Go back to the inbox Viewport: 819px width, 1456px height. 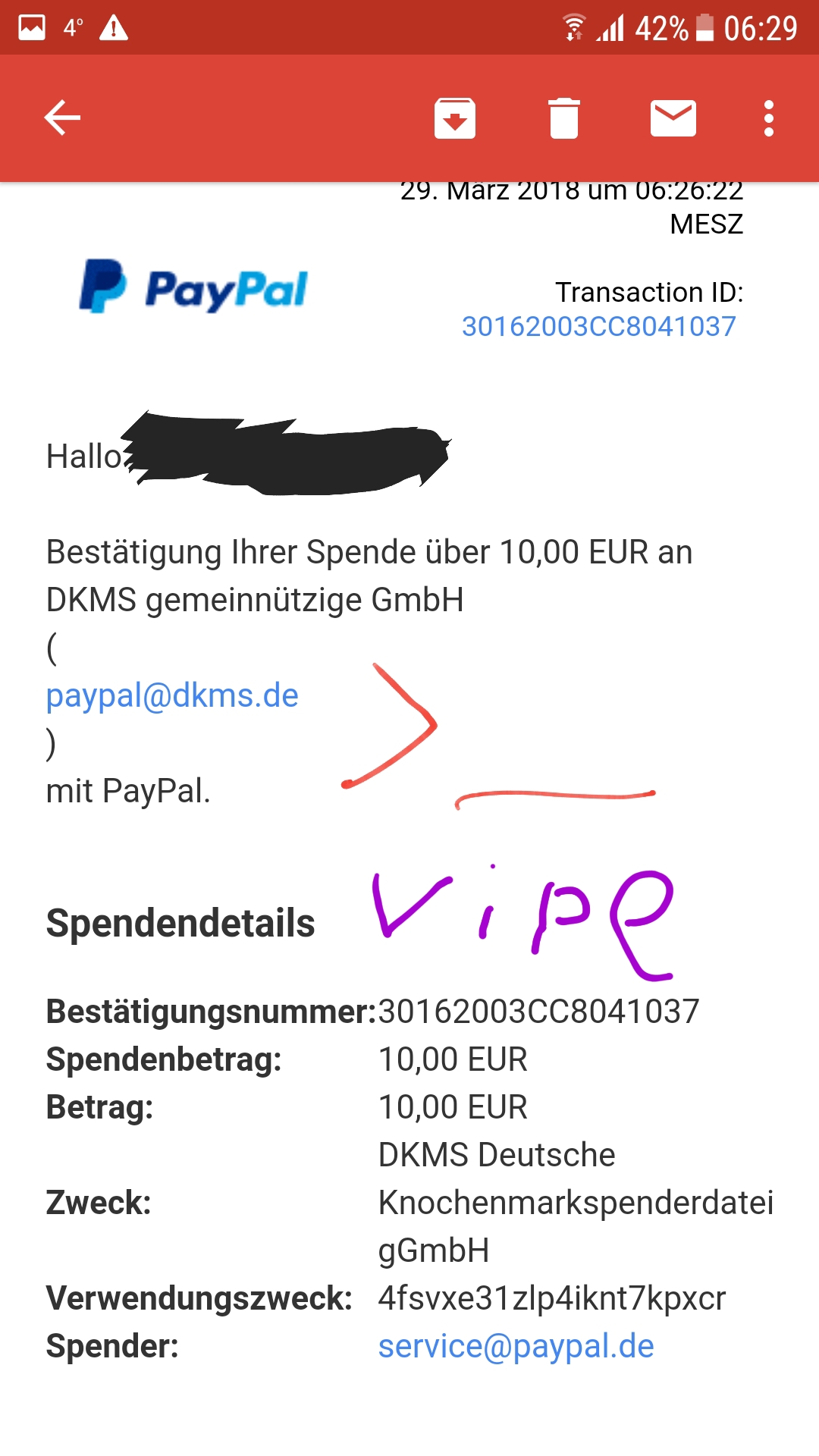pyautogui.click(x=62, y=118)
